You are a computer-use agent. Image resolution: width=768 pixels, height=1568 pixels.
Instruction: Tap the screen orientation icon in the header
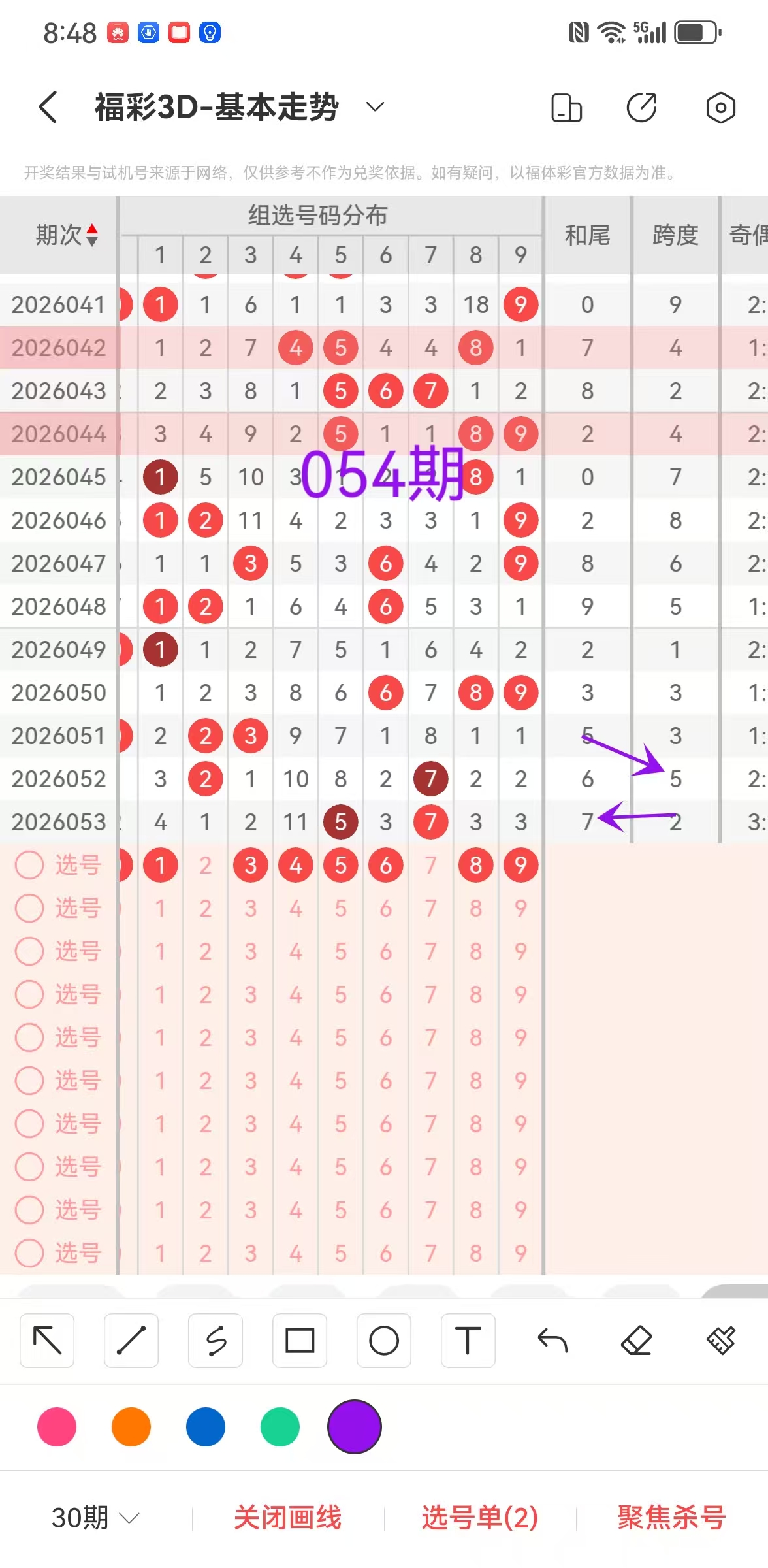coord(566,108)
